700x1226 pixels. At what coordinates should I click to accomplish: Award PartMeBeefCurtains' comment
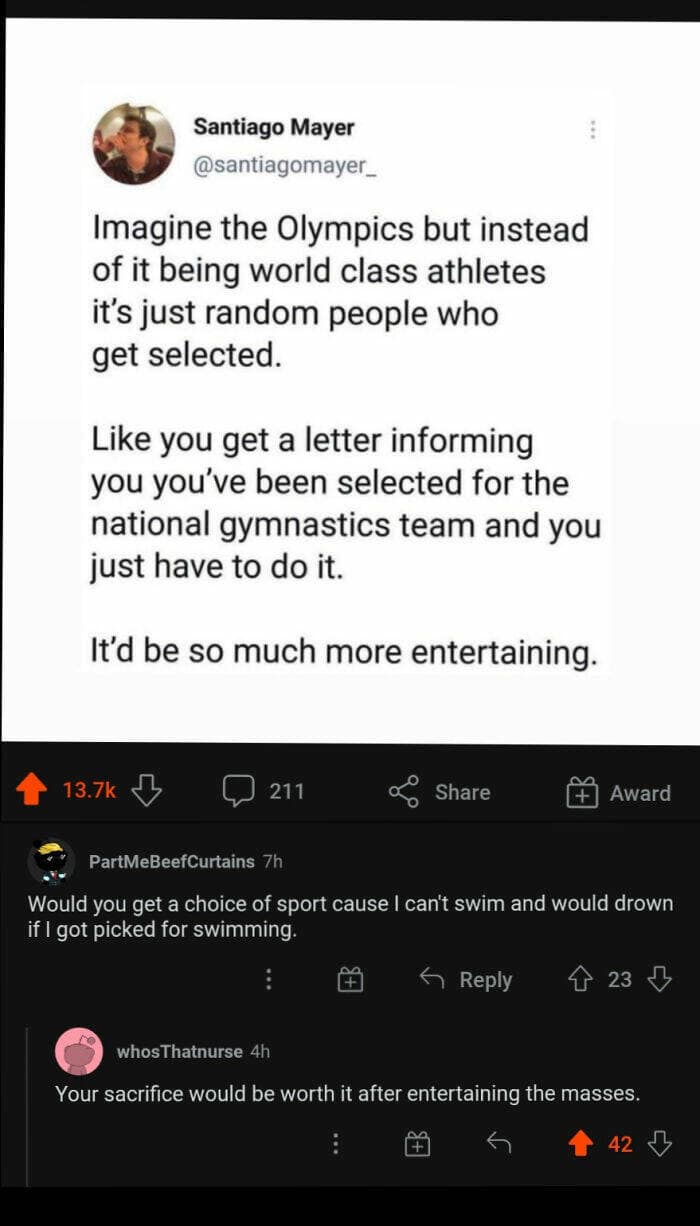[x=350, y=980]
